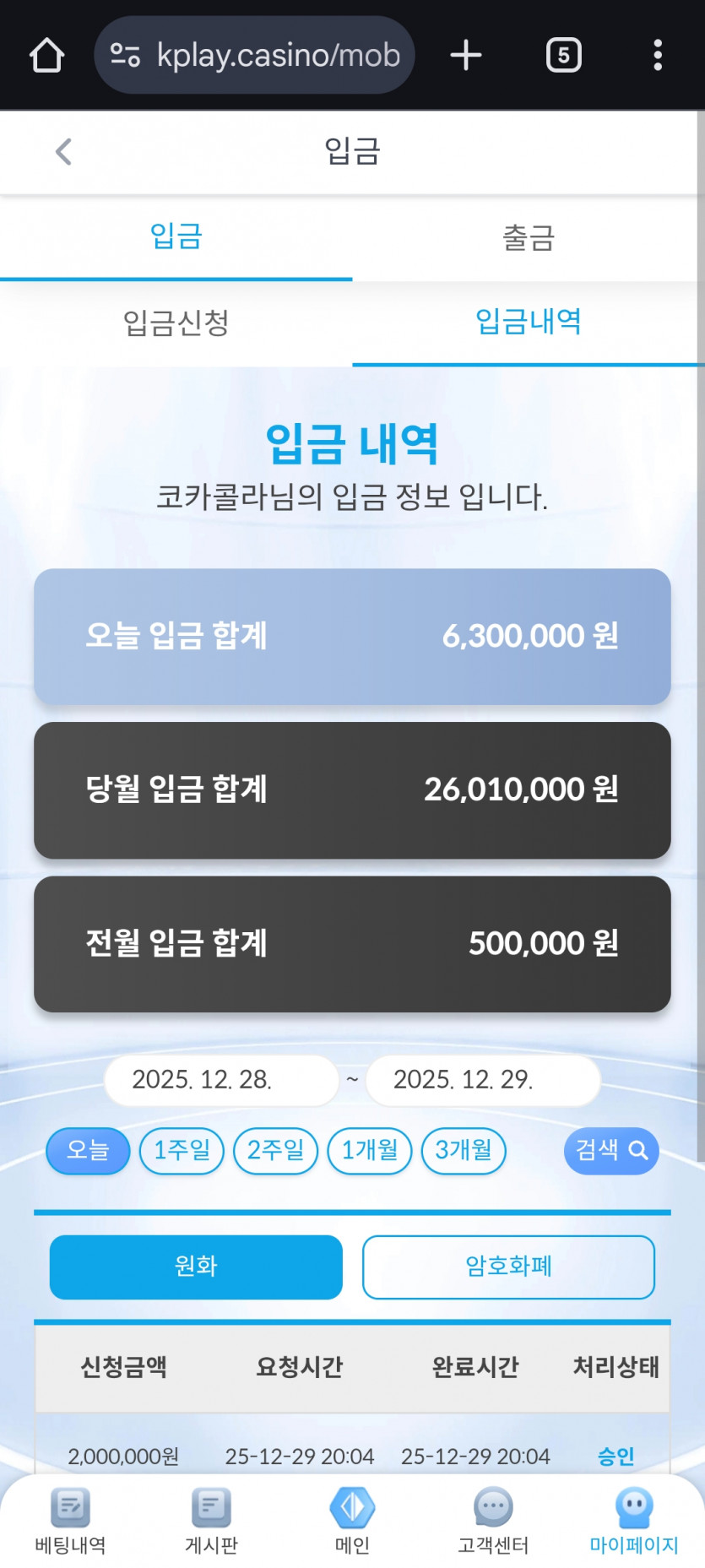Open the browser three-dot menu
The height and width of the screenshot is (1568, 705).
pos(658,54)
